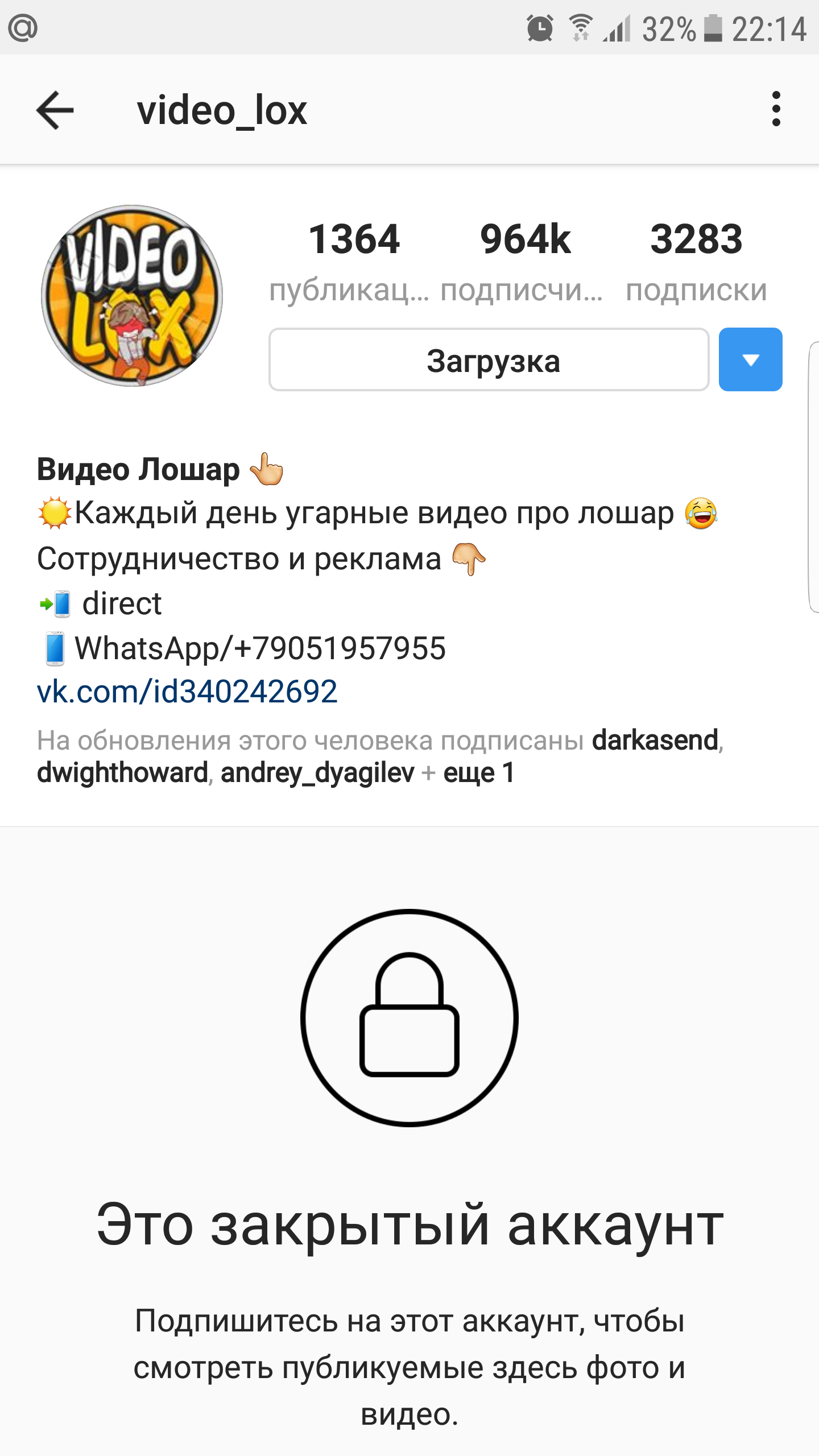
Task: Open the vk.com/id340242692 link
Action: tap(187, 692)
